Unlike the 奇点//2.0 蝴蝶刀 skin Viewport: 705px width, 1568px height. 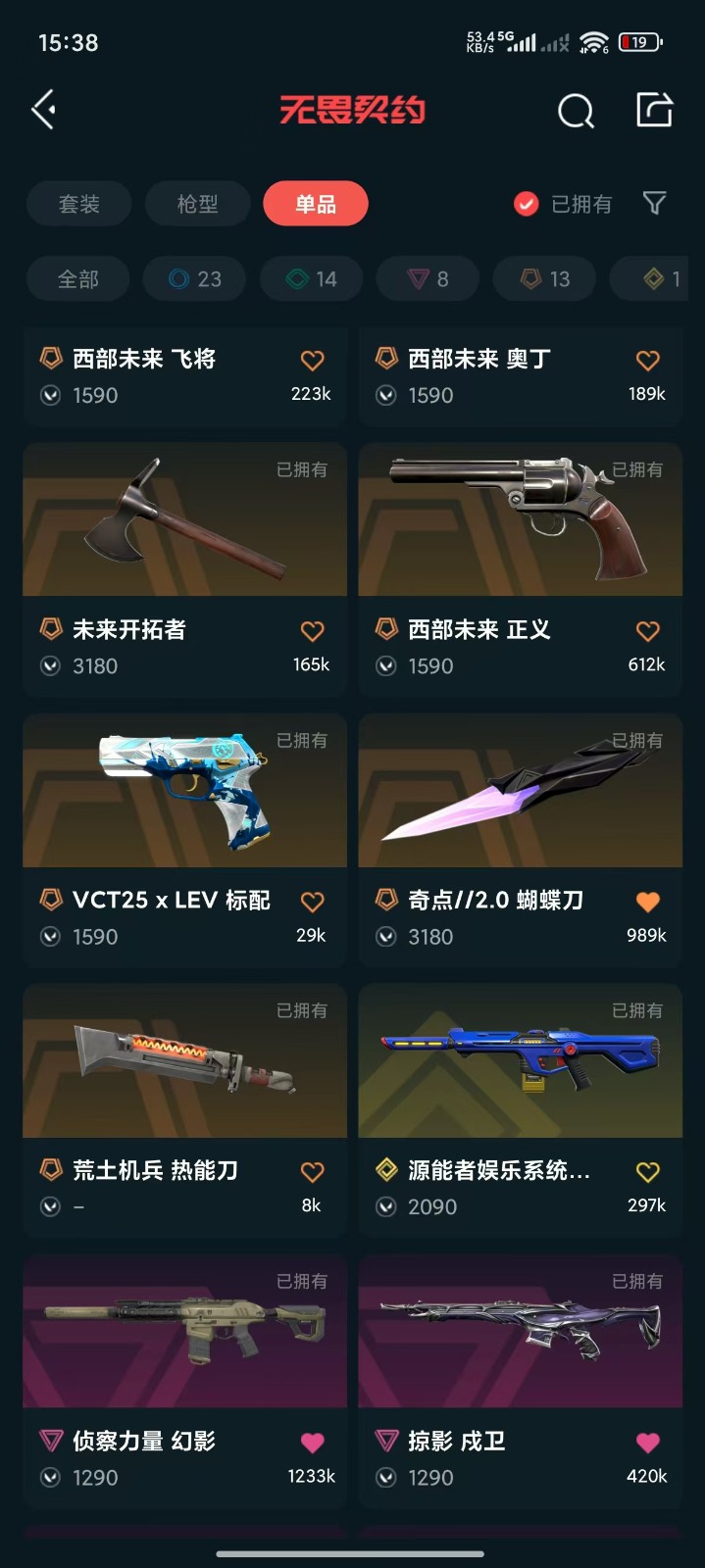pyautogui.click(x=647, y=902)
